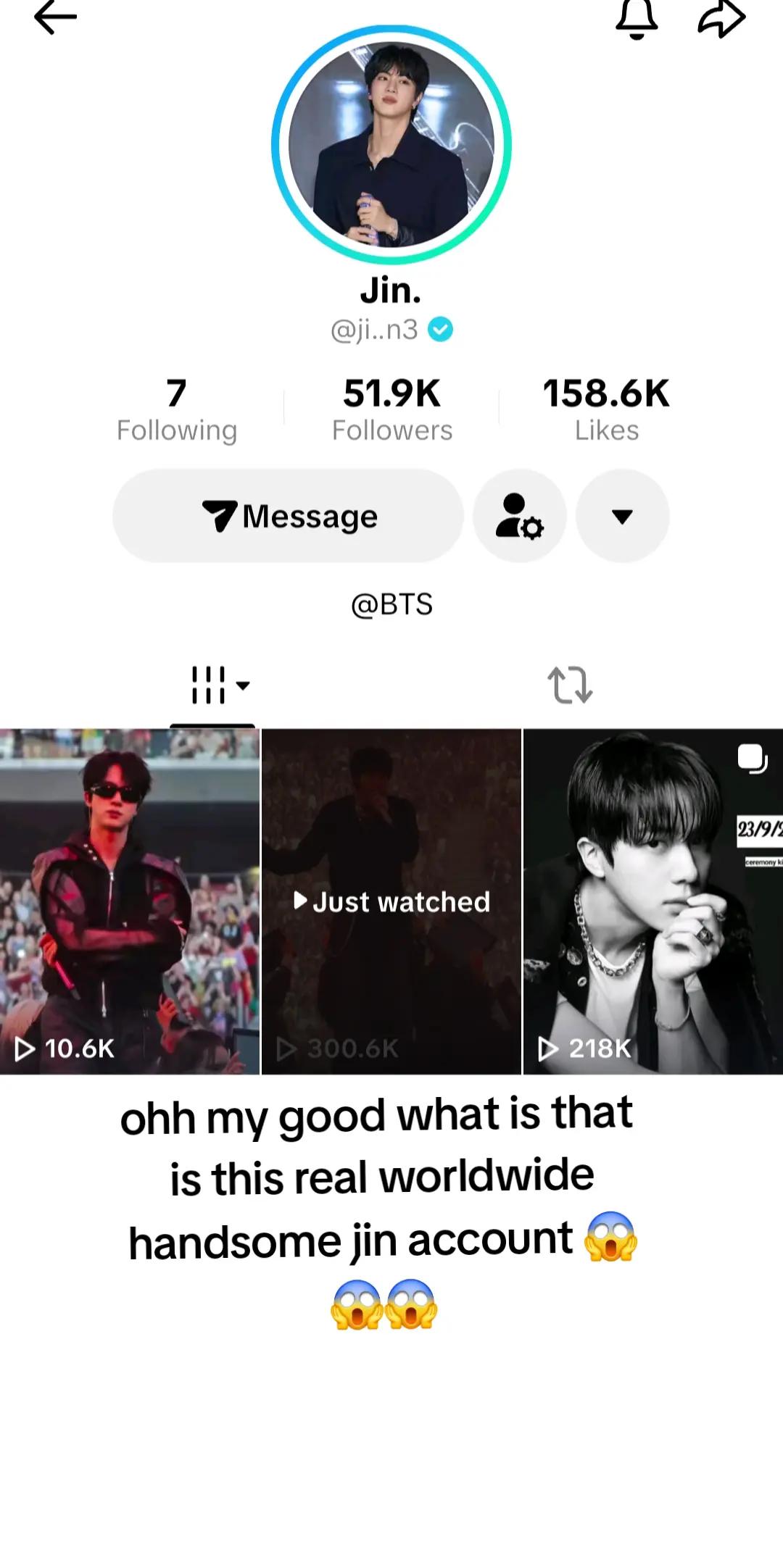Open the @BTS mention link
783x1568 pixels.
coord(391,604)
